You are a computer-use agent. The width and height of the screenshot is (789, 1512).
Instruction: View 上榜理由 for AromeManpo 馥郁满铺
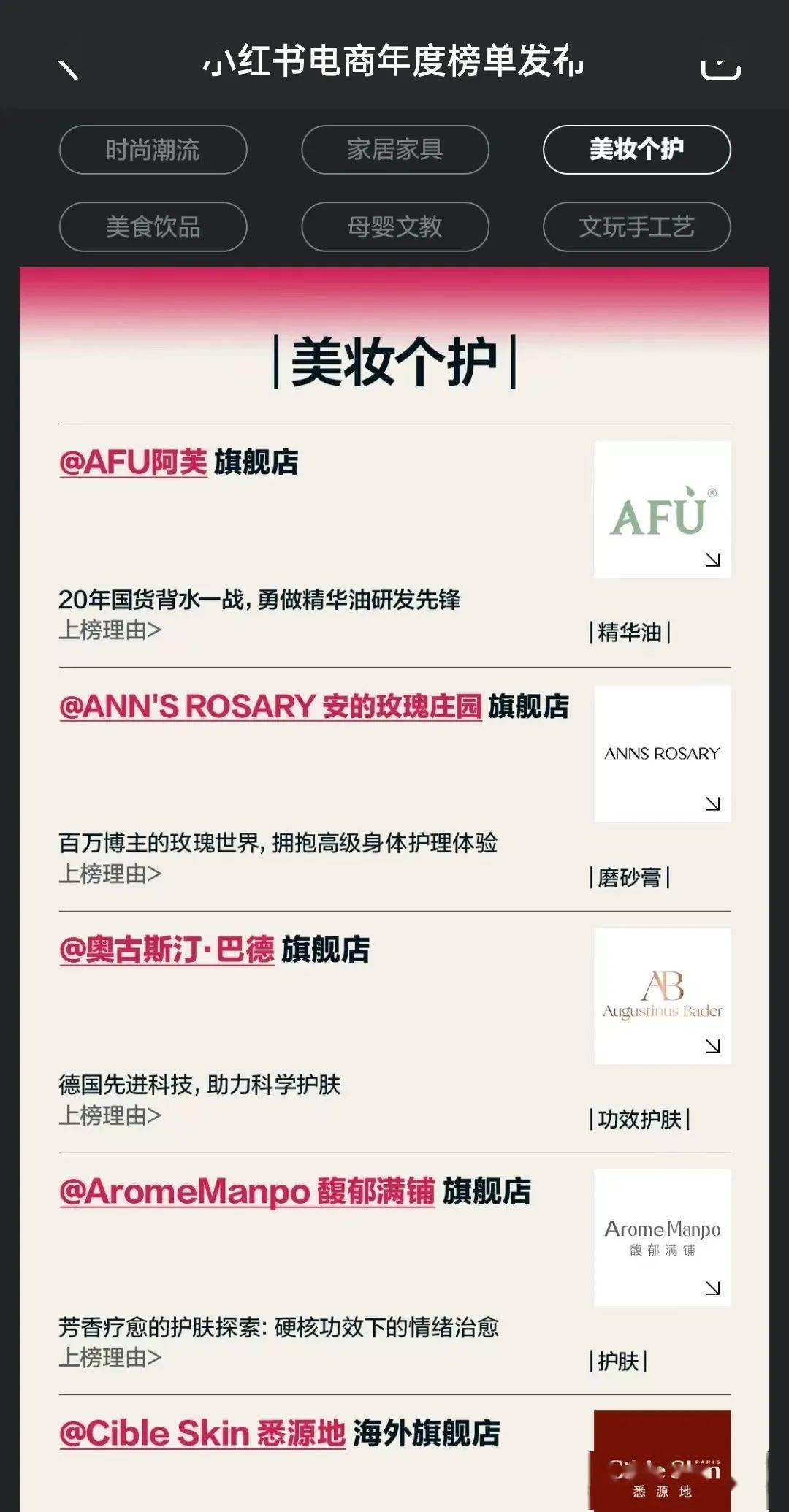tap(110, 1358)
